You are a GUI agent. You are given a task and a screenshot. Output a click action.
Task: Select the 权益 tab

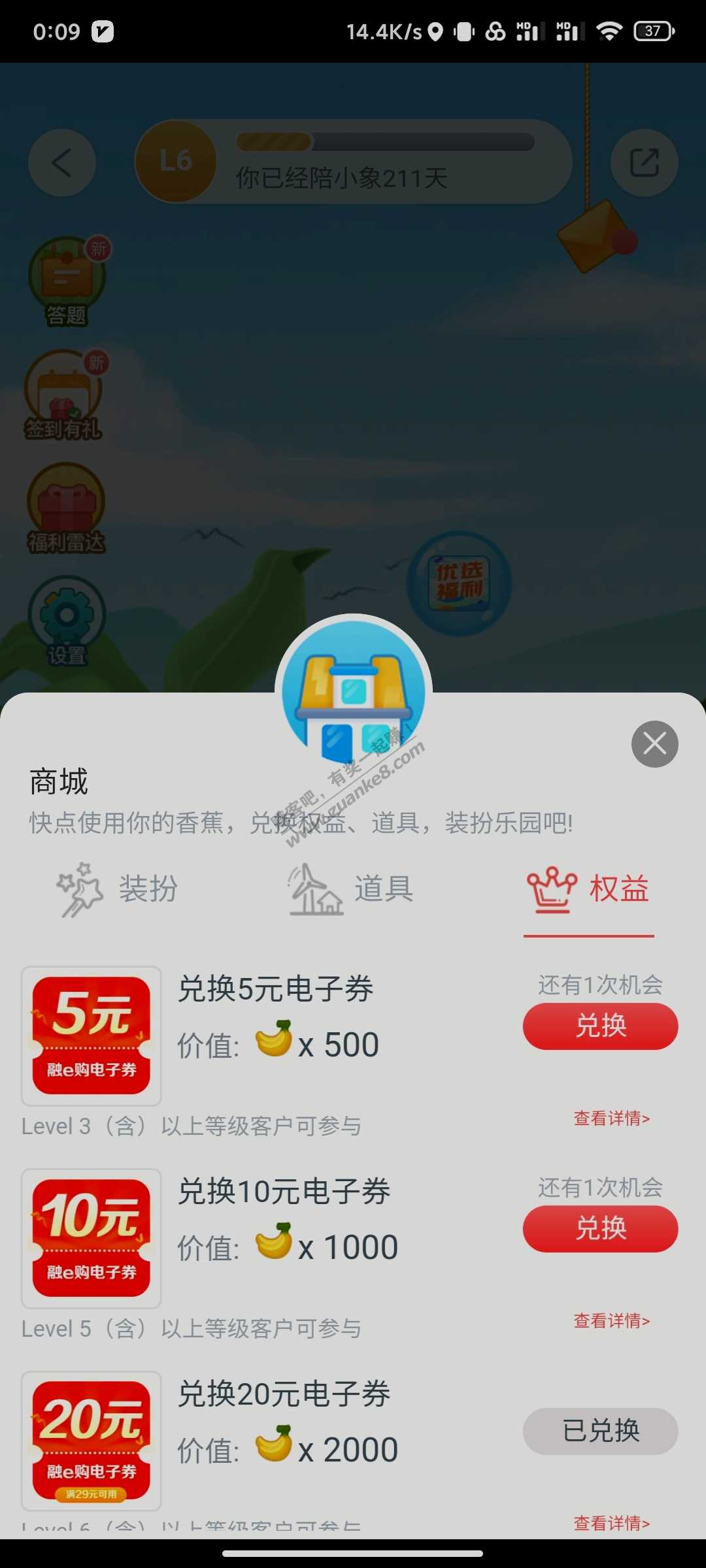[588, 889]
